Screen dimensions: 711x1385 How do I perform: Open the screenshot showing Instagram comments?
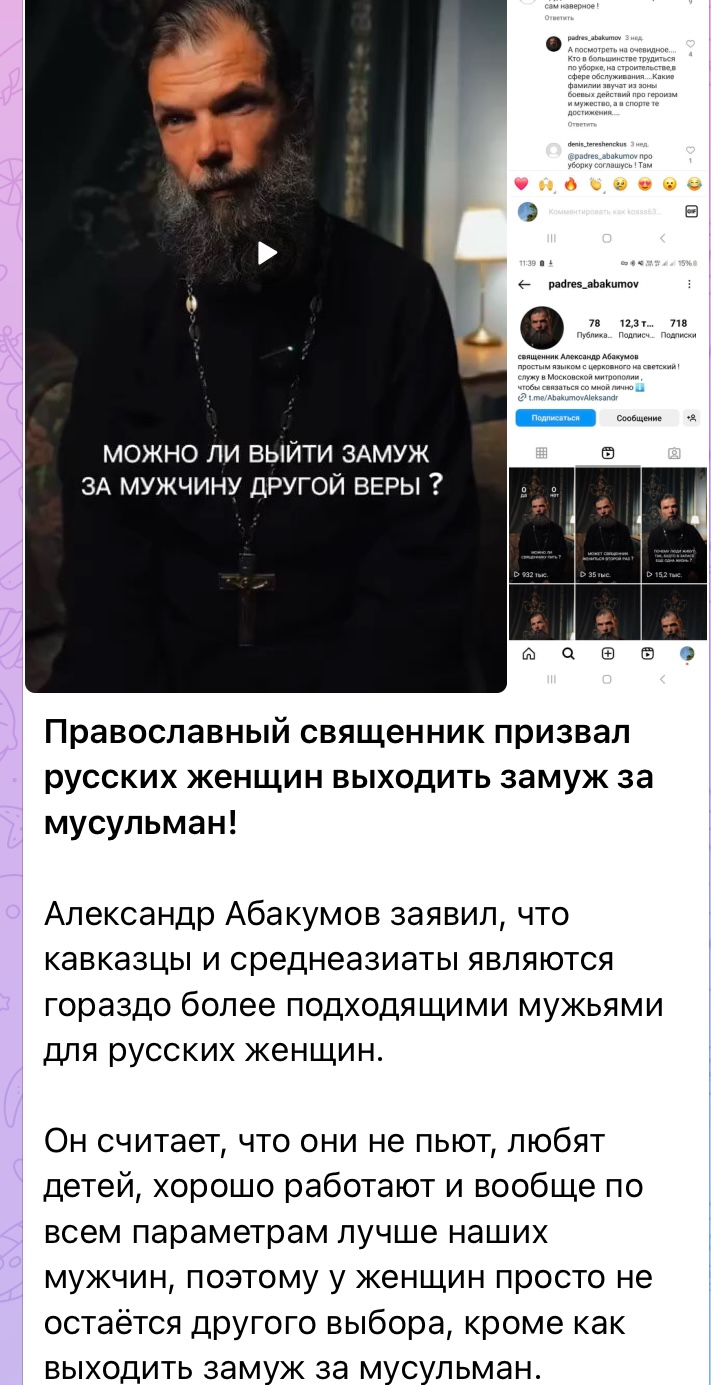point(609,120)
